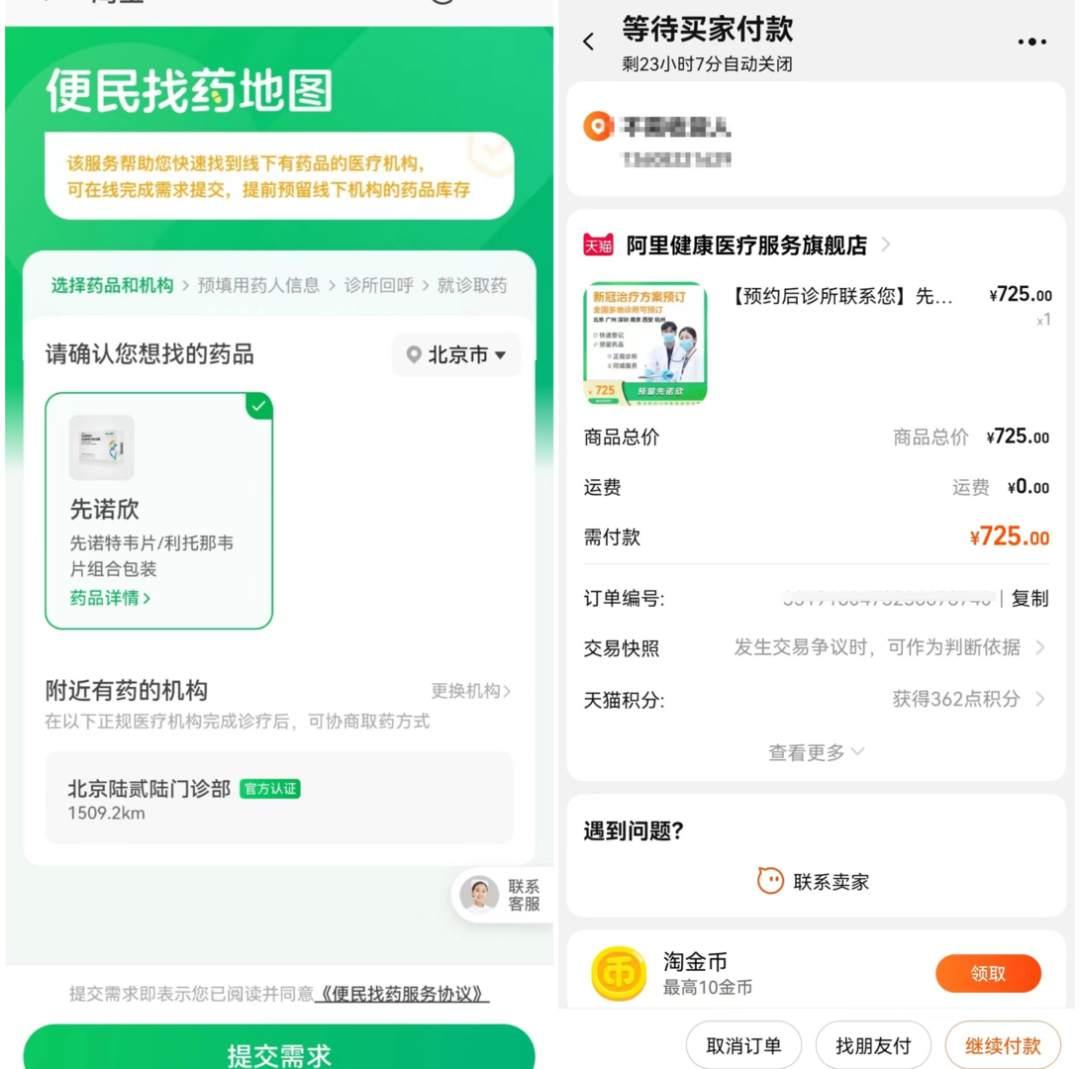
Task: Expand 查看更多 order details
Action: [x=815, y=752]
